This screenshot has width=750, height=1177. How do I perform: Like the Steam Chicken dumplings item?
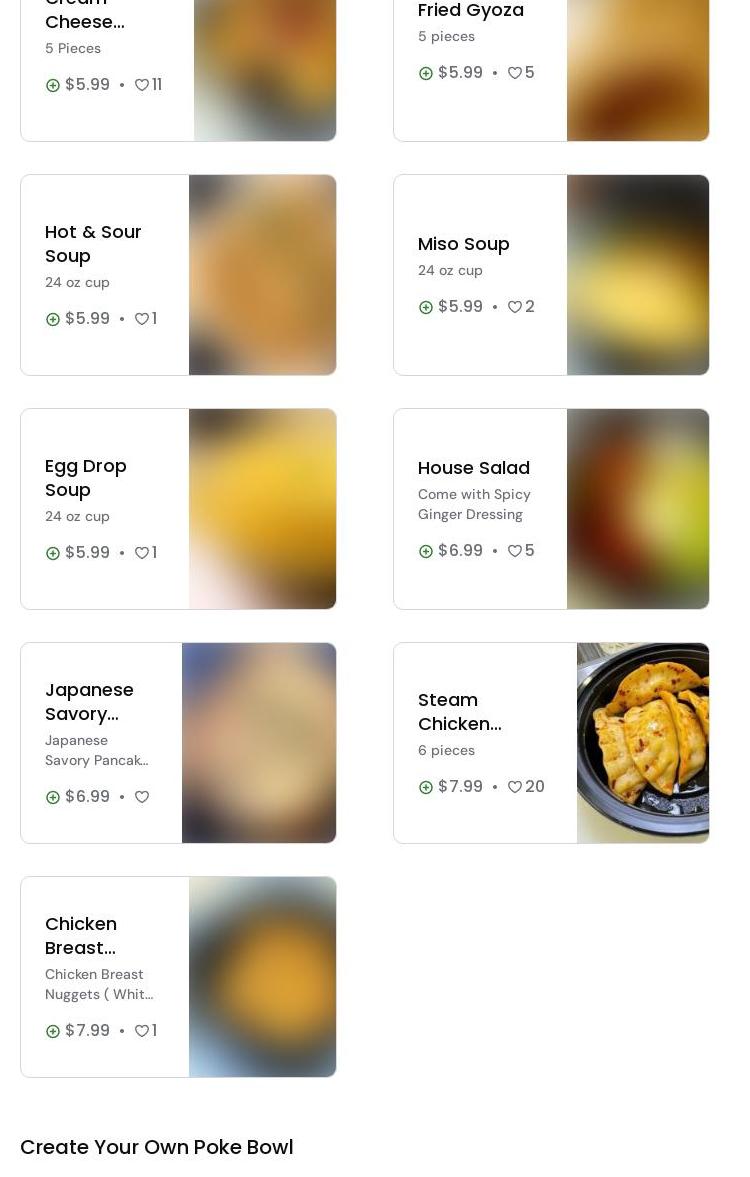(515, 787)
